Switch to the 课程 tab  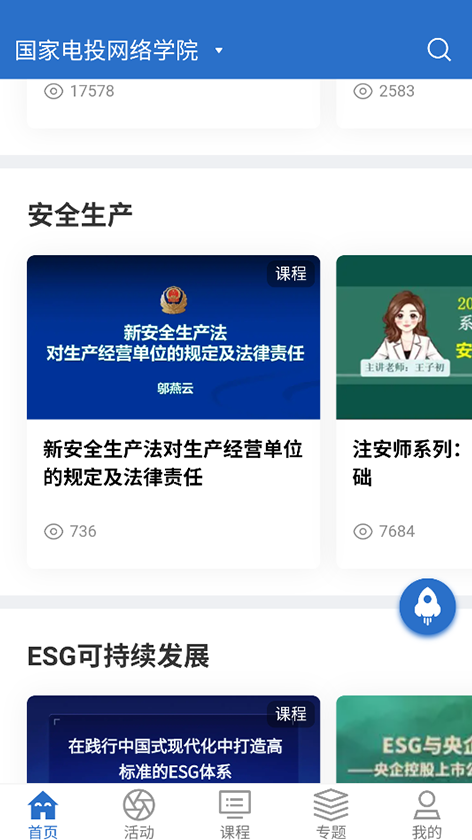click(x=235, y=813)
